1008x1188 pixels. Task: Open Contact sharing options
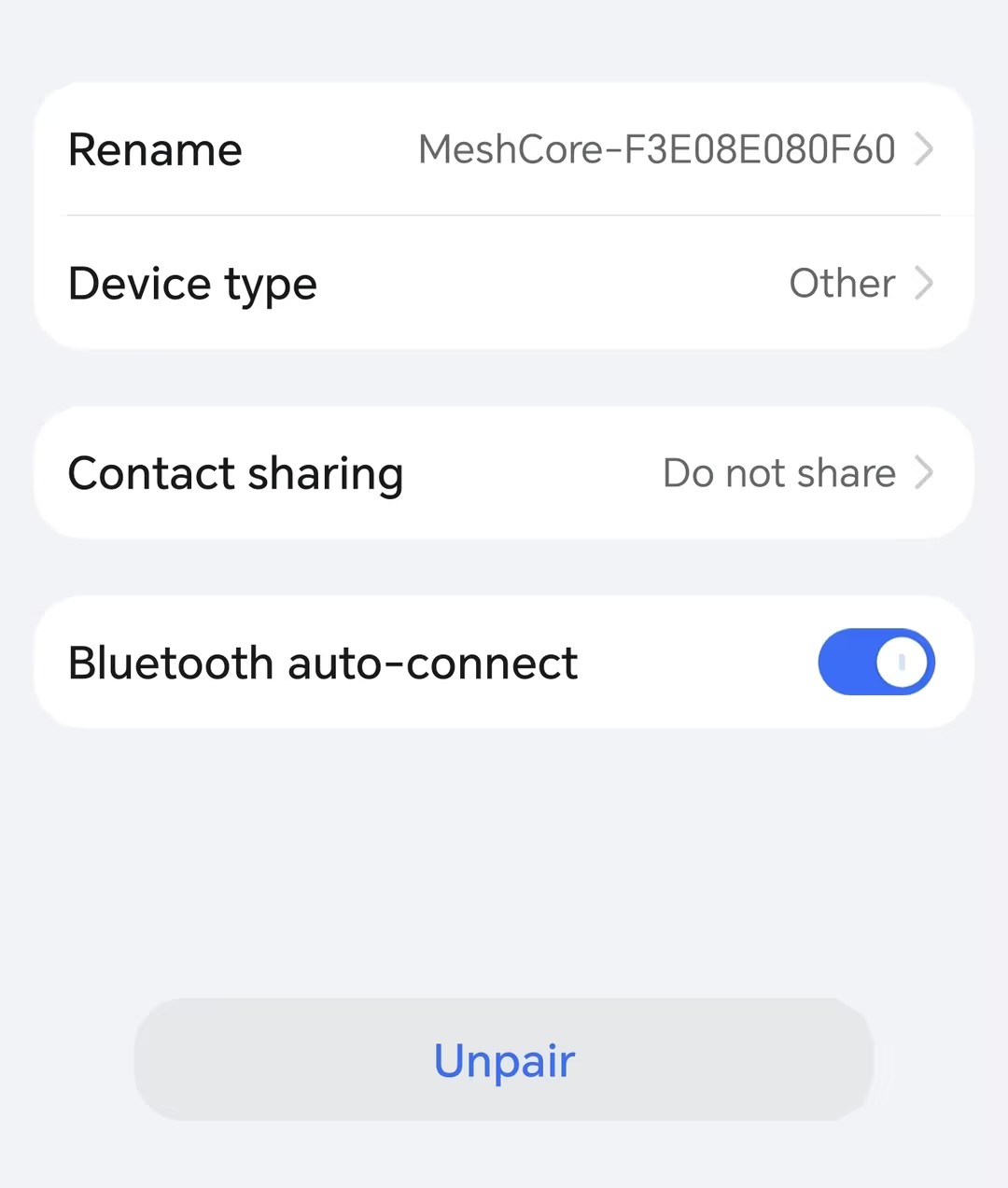tap(504, 473)
